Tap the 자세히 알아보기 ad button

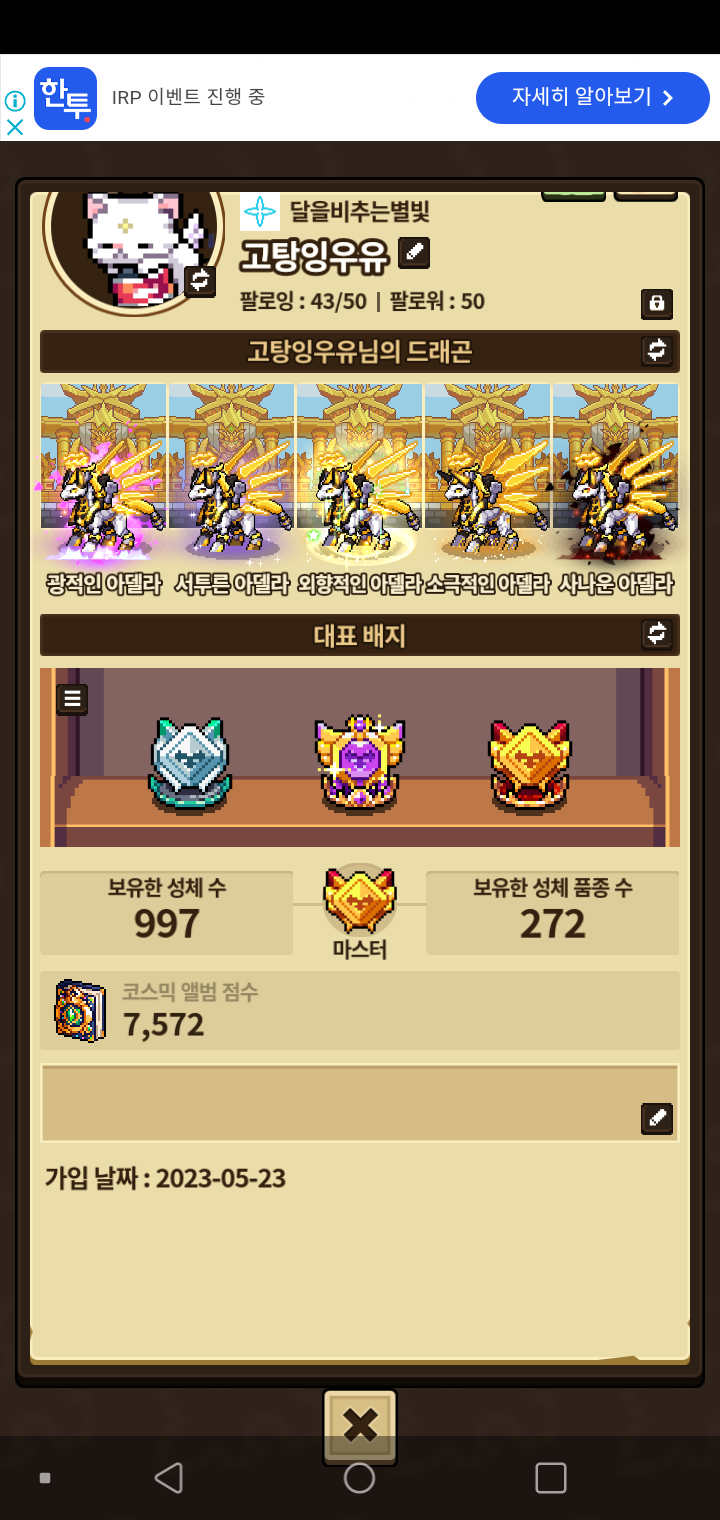pos(592,97)
